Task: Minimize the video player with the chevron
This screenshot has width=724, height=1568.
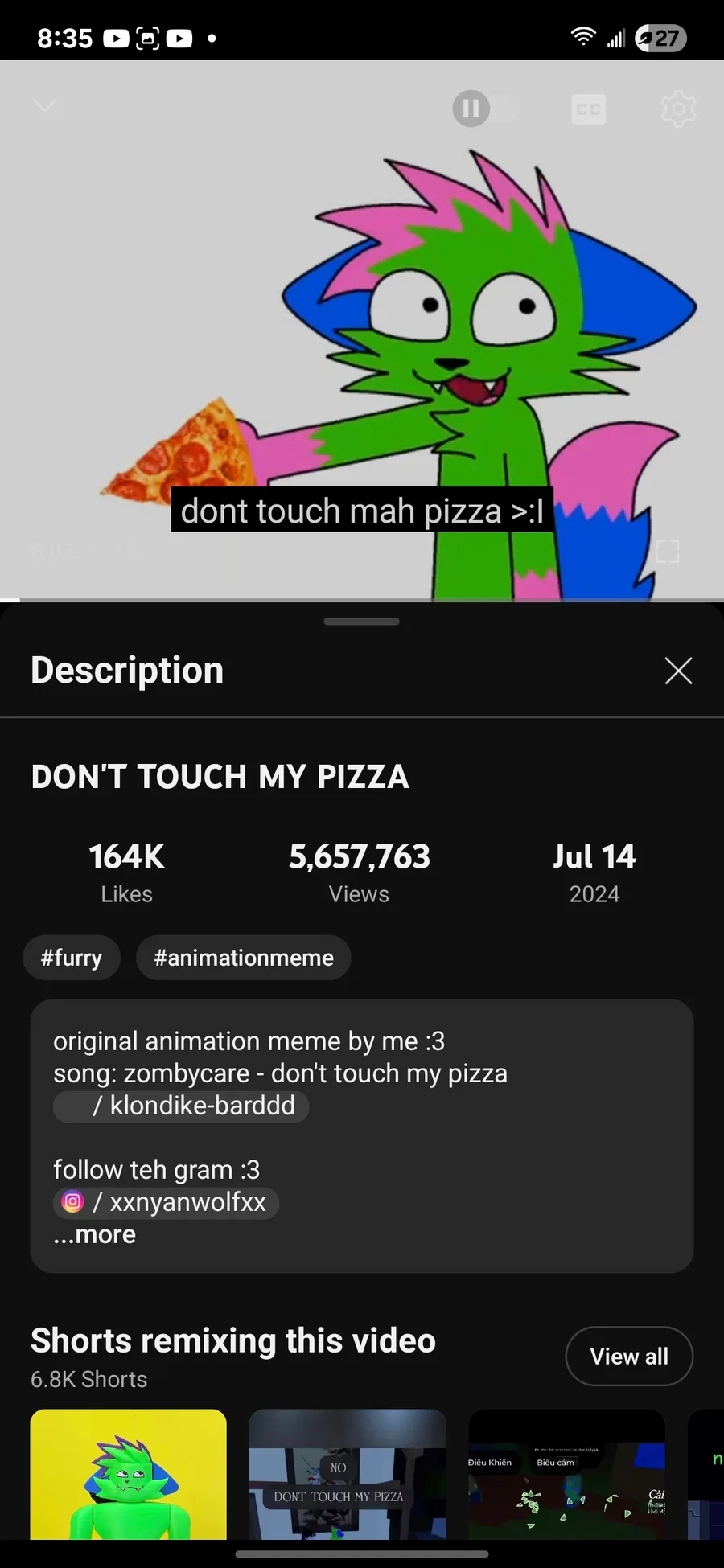Action: pos(45,105)
